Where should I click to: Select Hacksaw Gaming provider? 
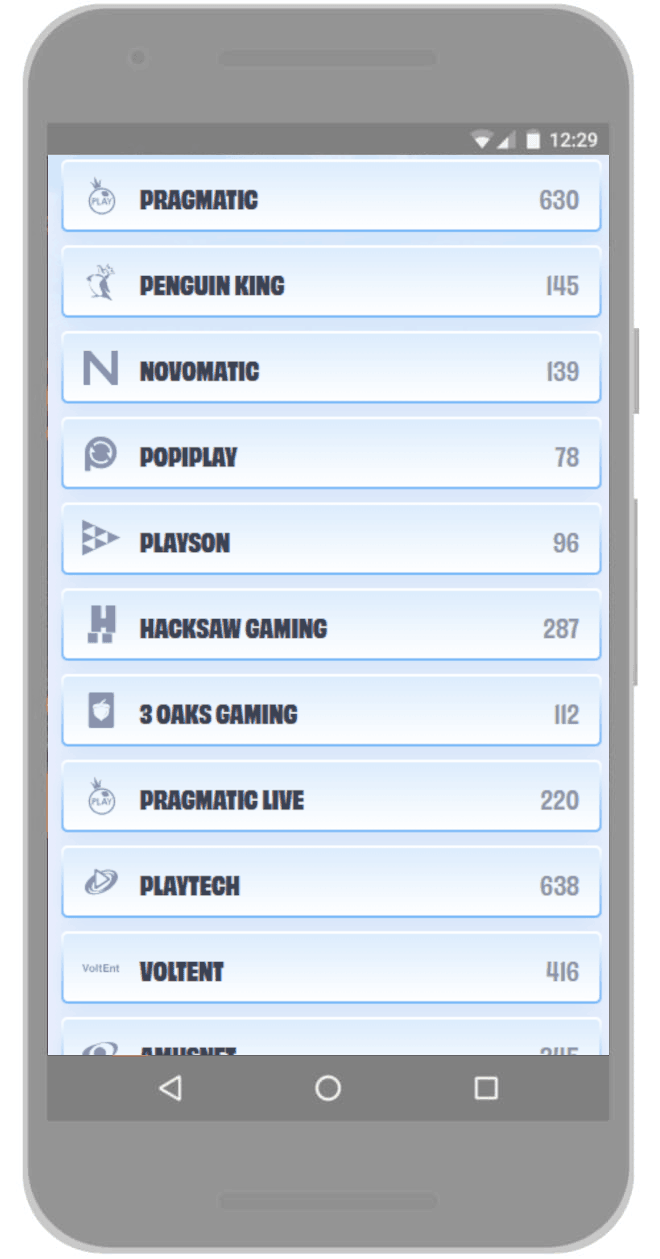330,628
